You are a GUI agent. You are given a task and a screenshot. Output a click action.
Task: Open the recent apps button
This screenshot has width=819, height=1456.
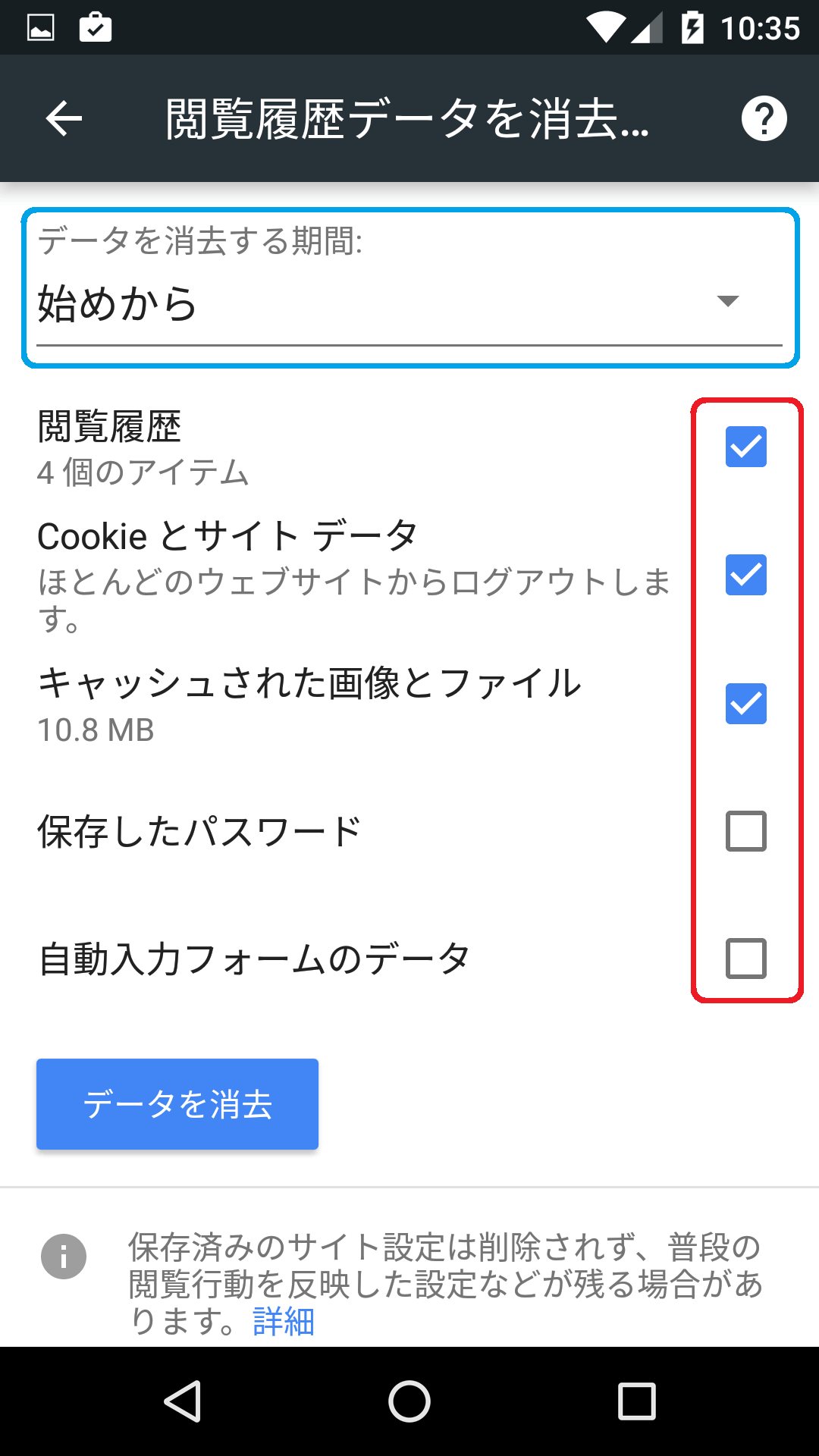click(x=636, y=1401)
